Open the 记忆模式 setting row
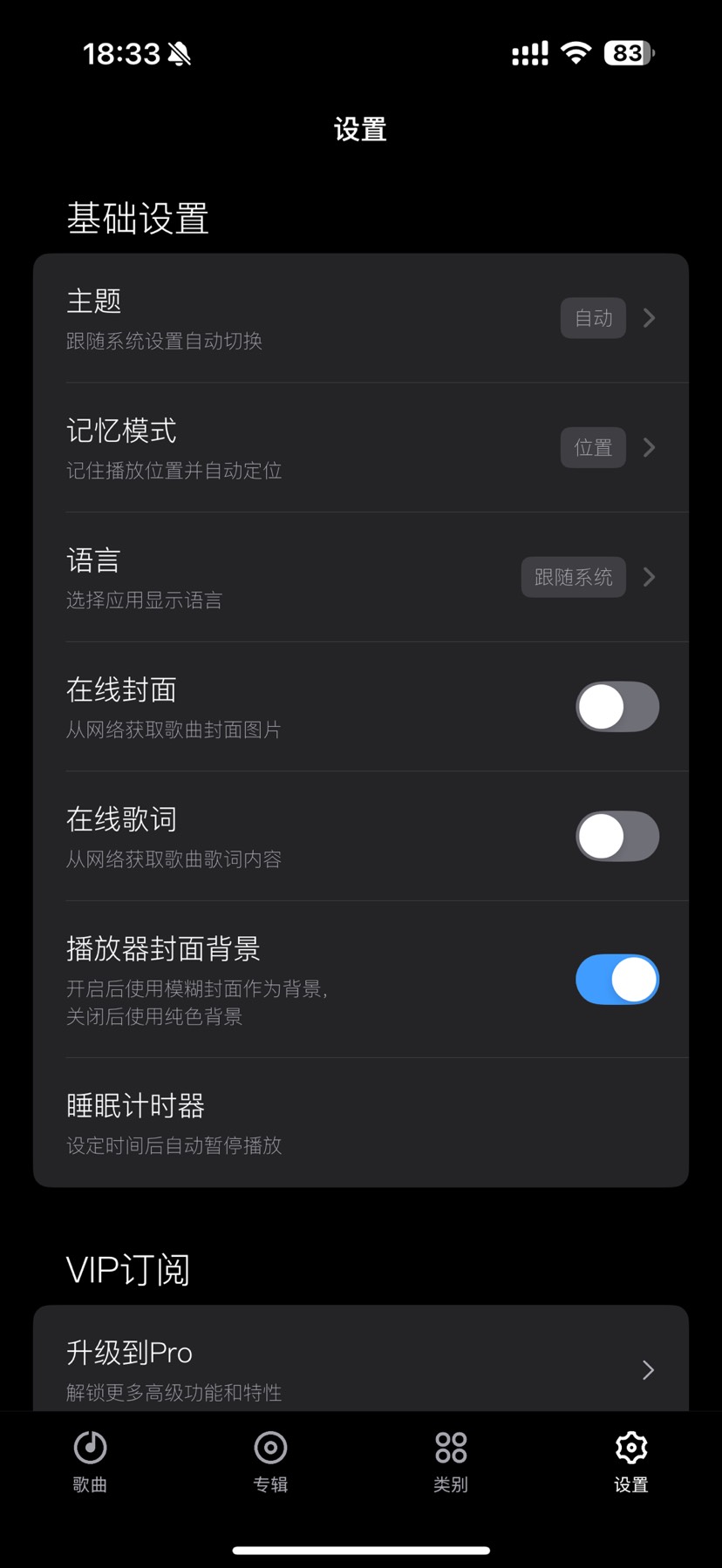The height and width of the screenshot is (1568, 722). coord(360,447)
